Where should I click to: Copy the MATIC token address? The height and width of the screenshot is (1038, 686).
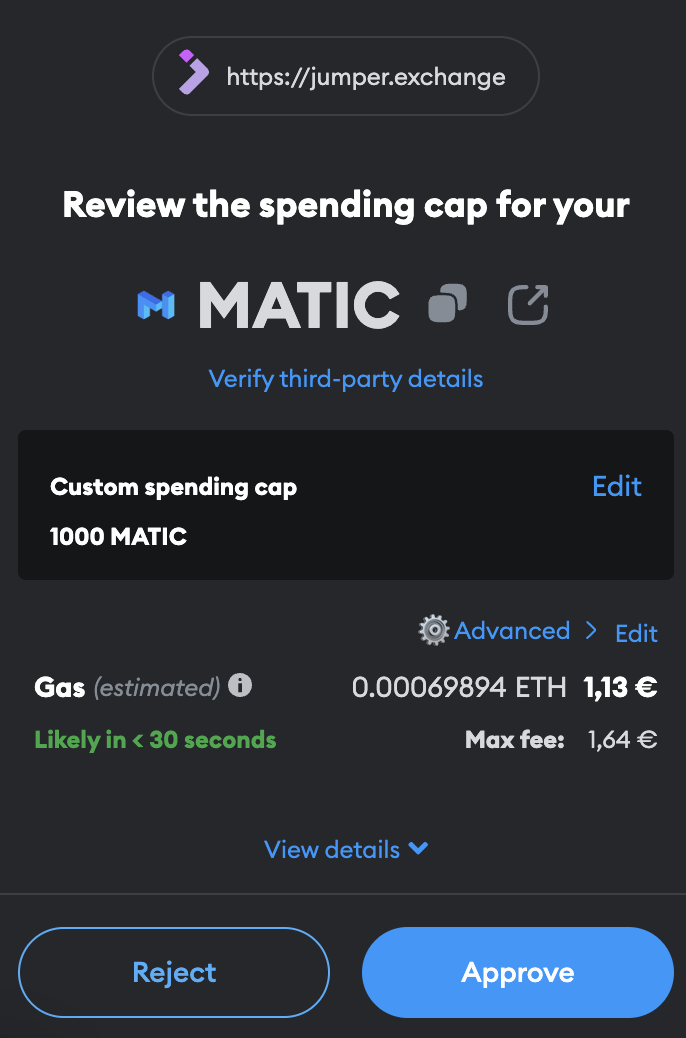(x=447, y=304)
